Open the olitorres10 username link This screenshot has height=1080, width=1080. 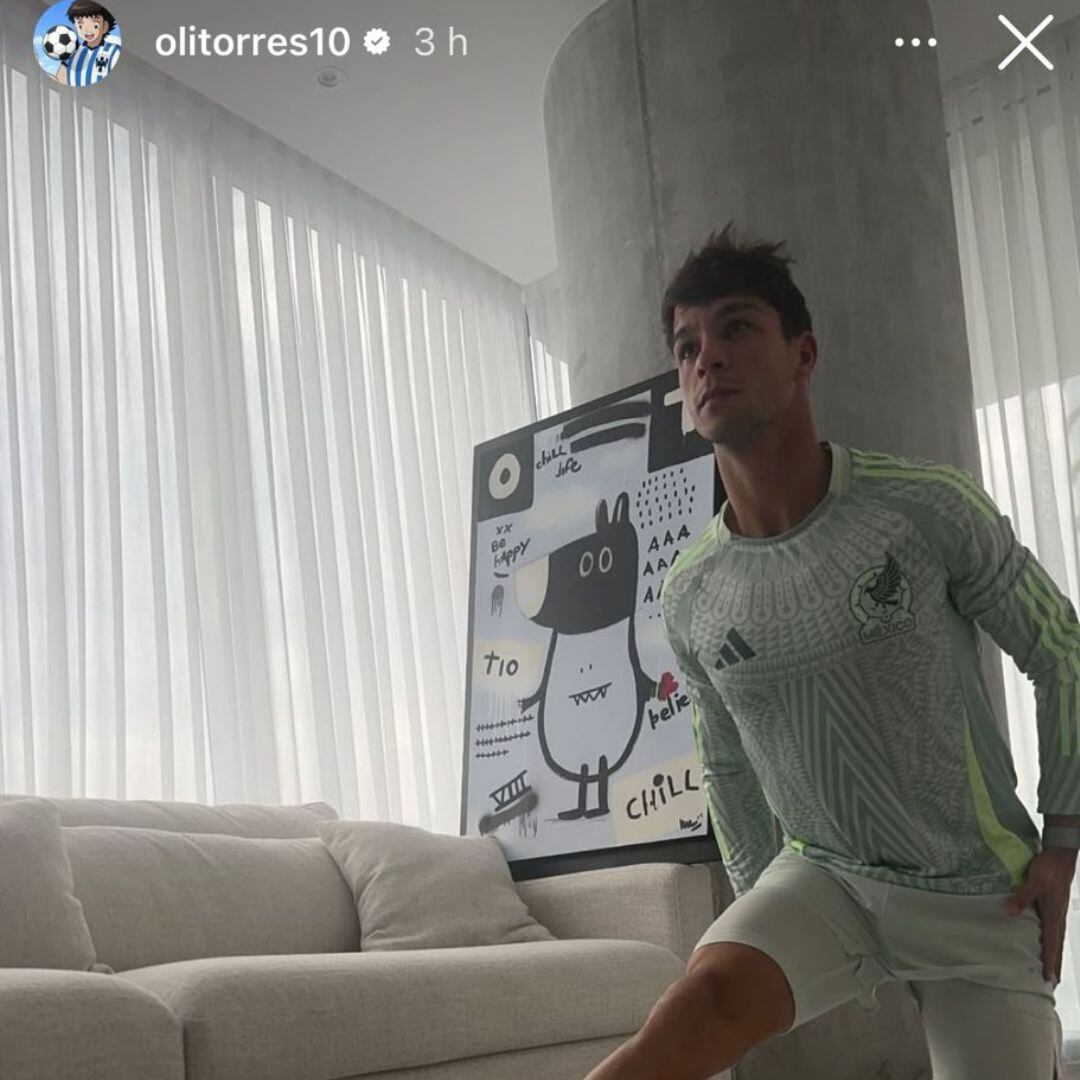(252, 42)
